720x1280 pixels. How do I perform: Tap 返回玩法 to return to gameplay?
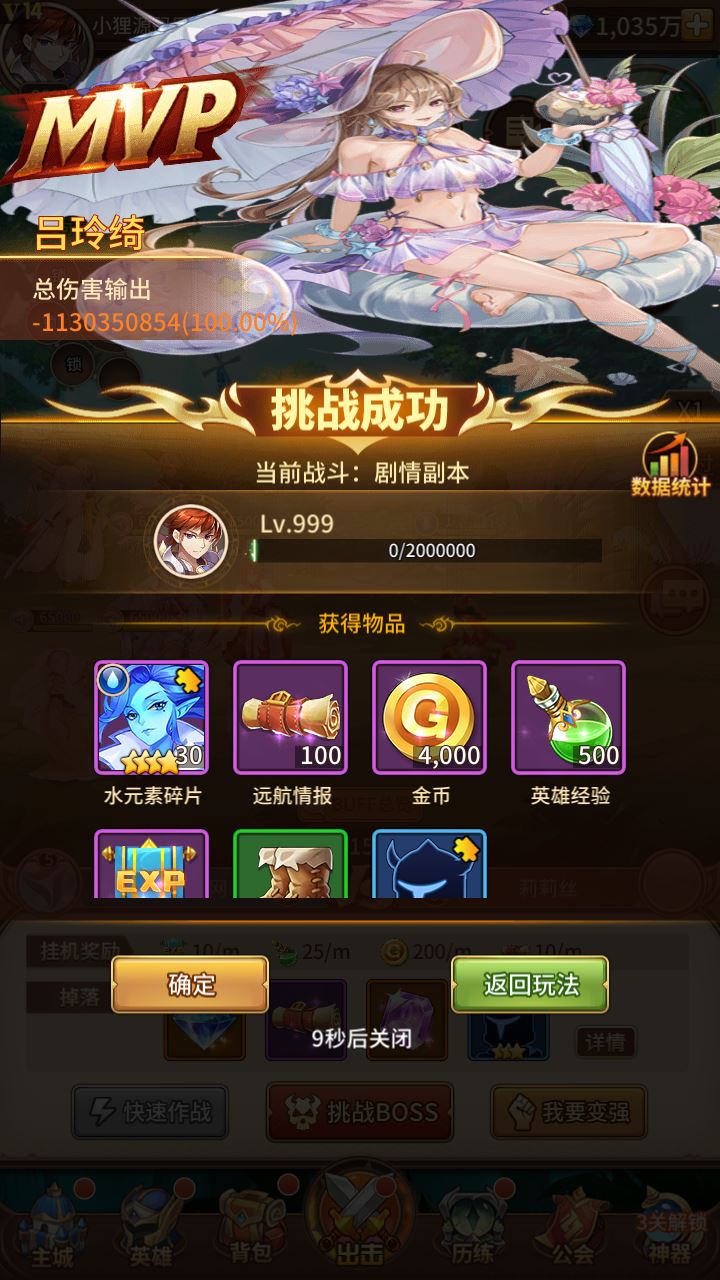[530, 984]
